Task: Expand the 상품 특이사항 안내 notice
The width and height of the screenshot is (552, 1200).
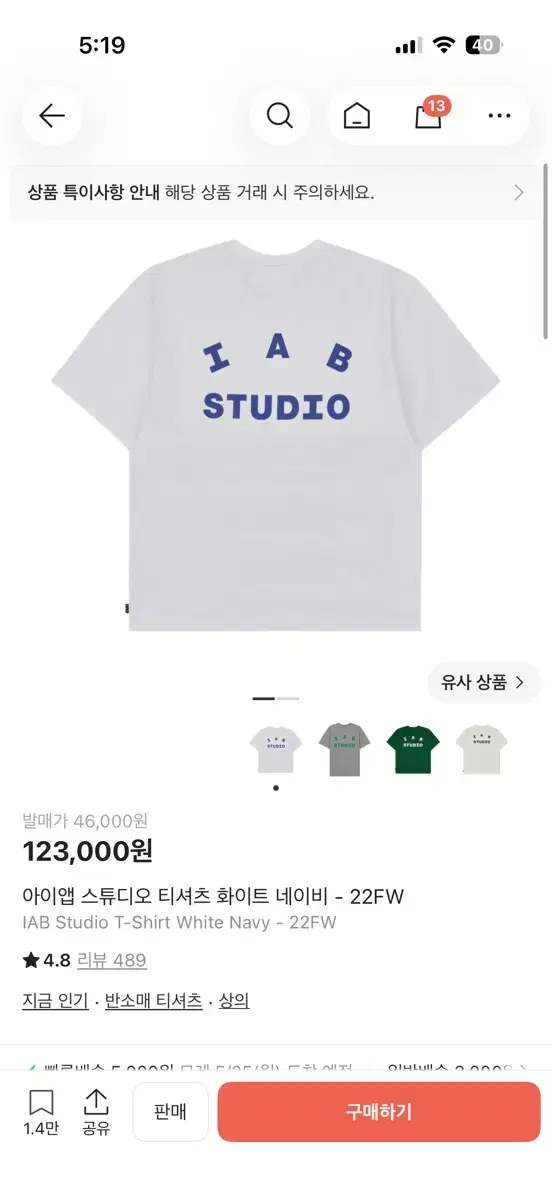Action: (x=274, y=193)
